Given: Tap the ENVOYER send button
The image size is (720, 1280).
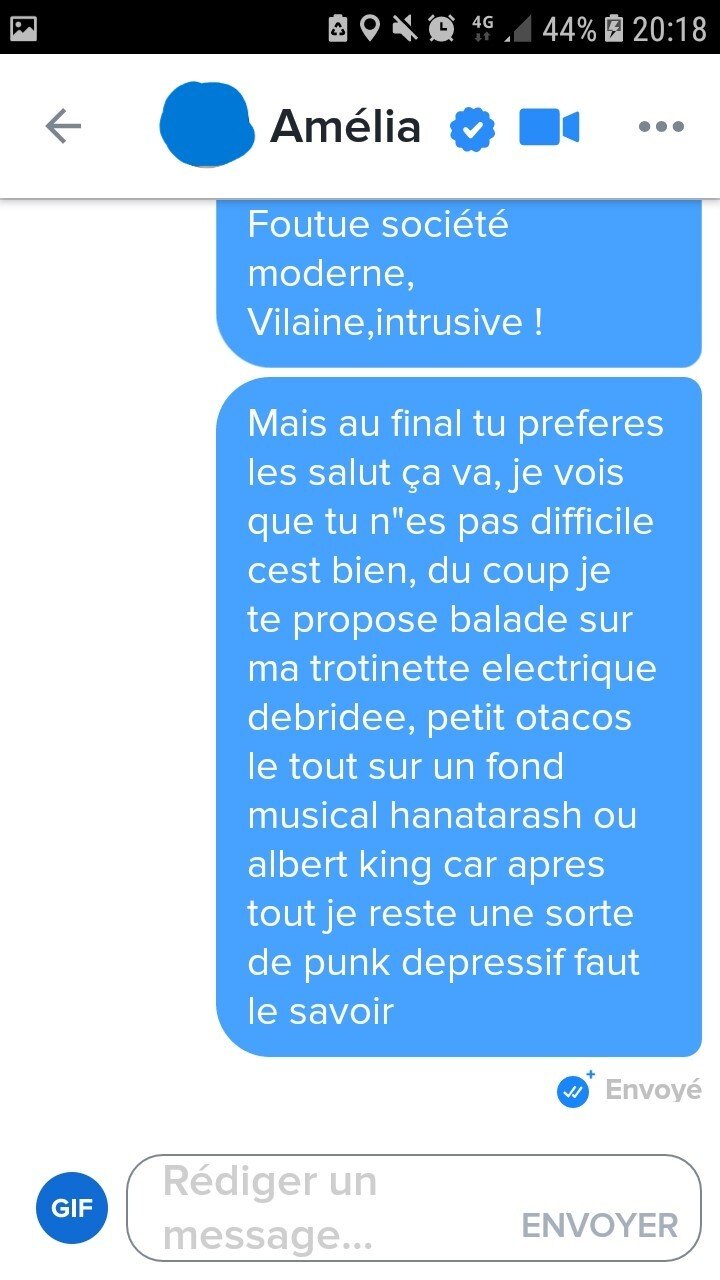Looking at the screenshot, I should [x=600, y=1225].
